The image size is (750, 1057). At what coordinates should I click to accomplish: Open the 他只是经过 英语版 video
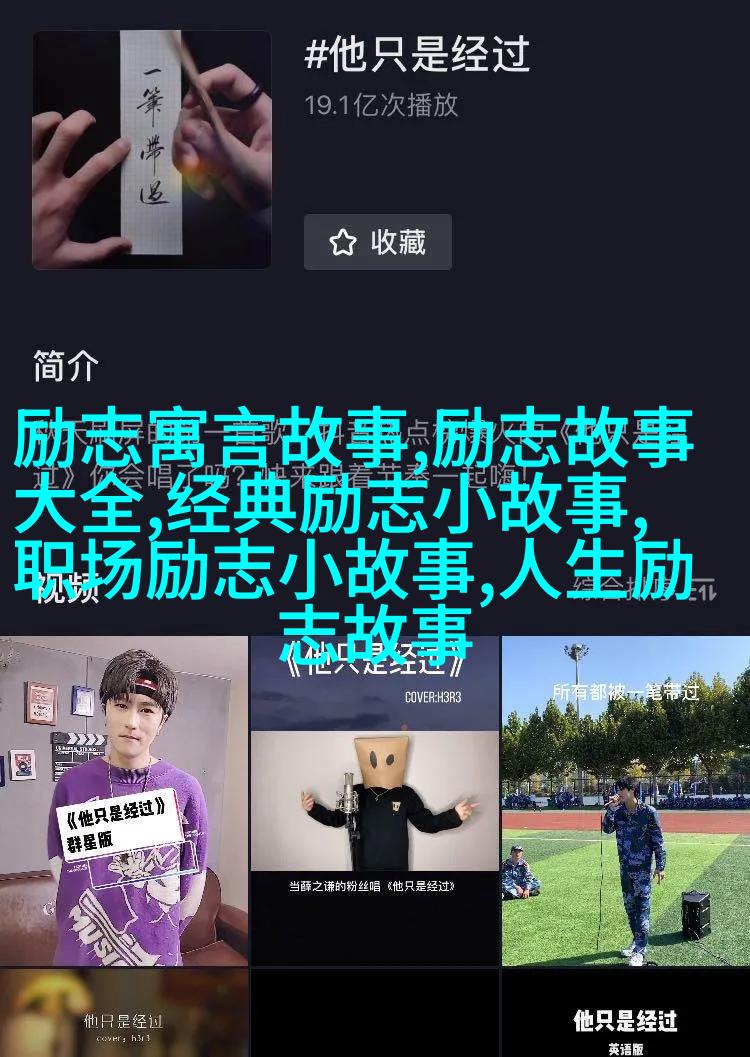626,1014
